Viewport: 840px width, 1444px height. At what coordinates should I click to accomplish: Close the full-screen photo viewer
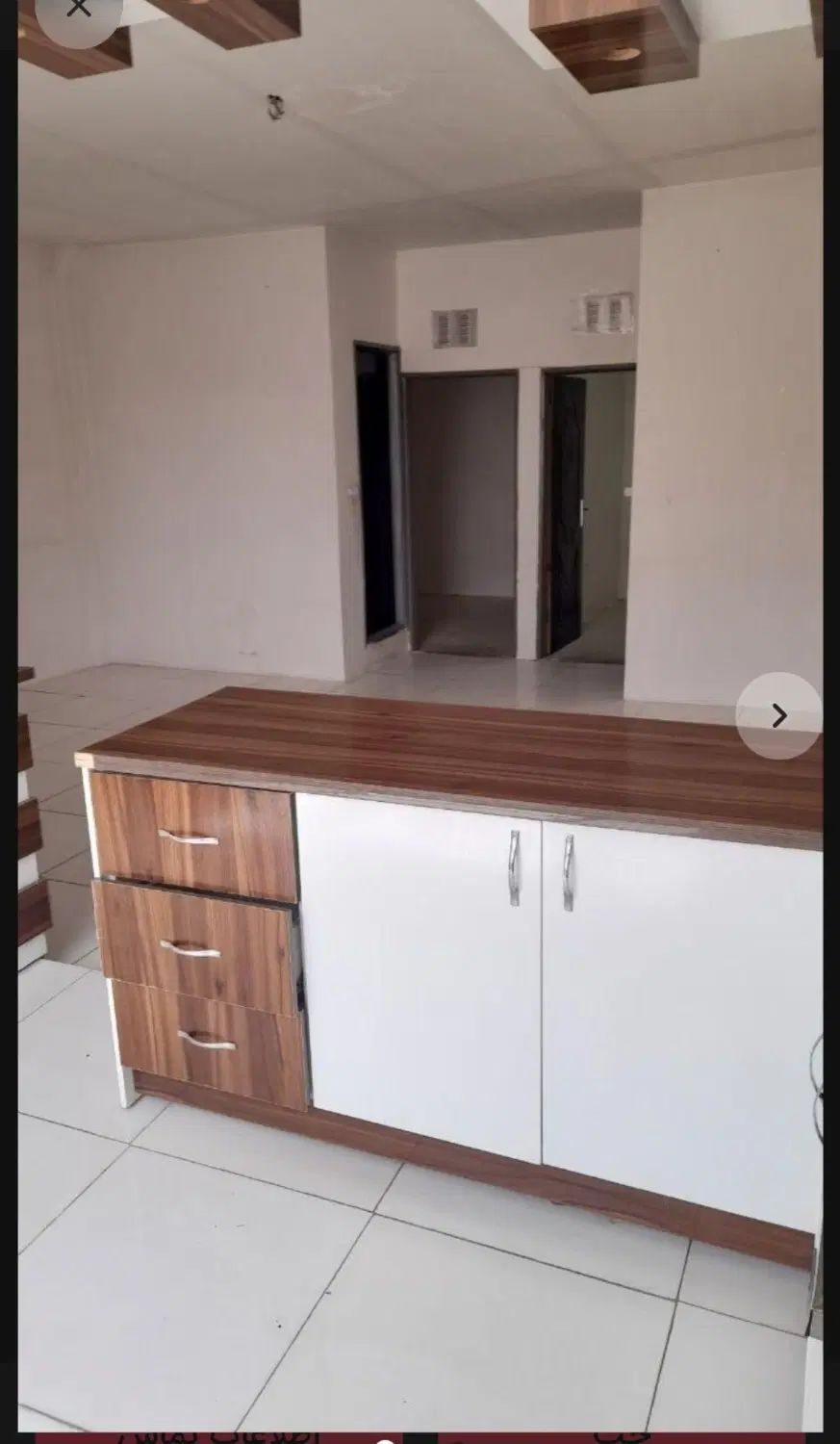(x=78, y=10)
